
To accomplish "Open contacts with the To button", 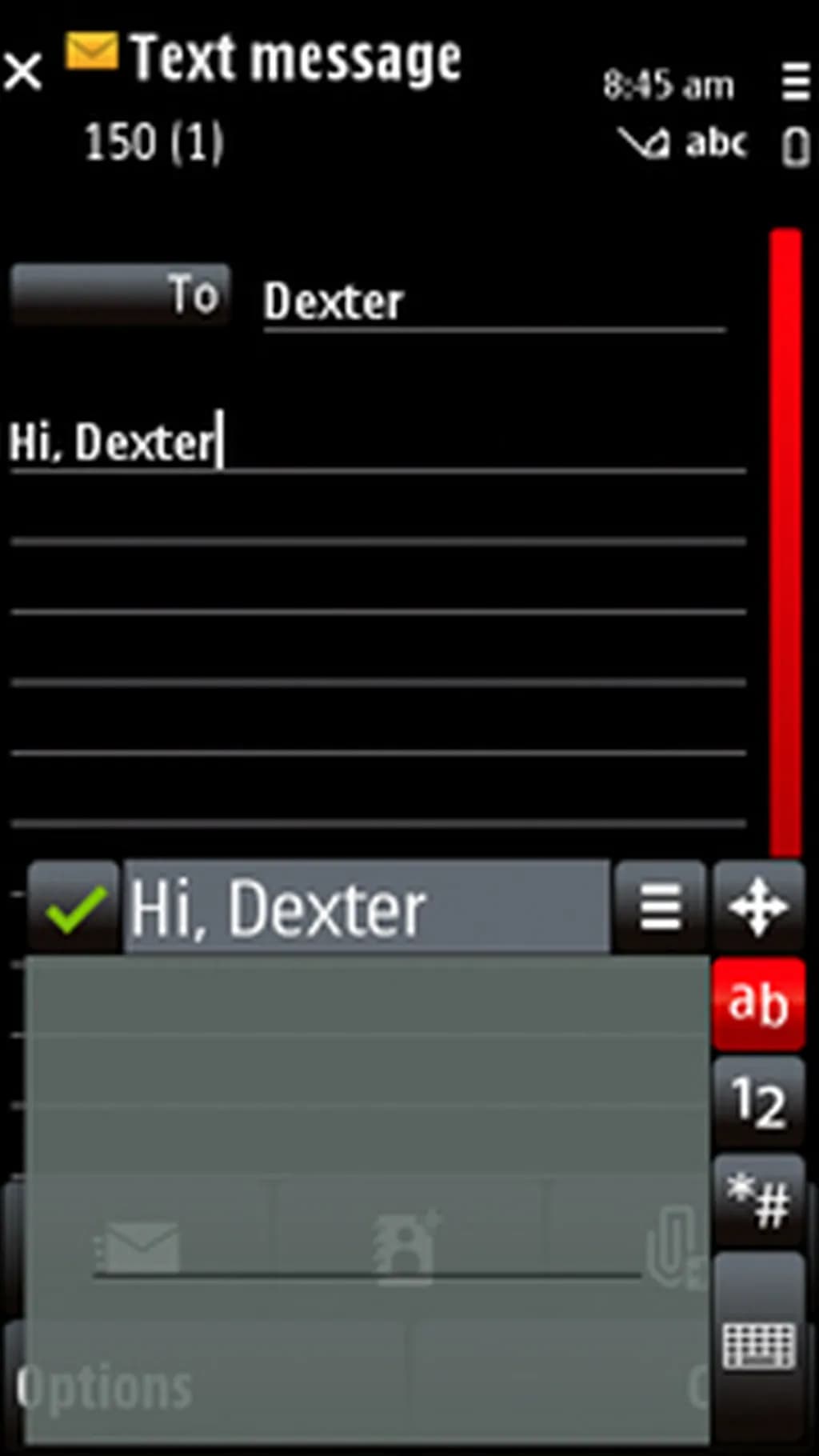I will click(120, 295).
